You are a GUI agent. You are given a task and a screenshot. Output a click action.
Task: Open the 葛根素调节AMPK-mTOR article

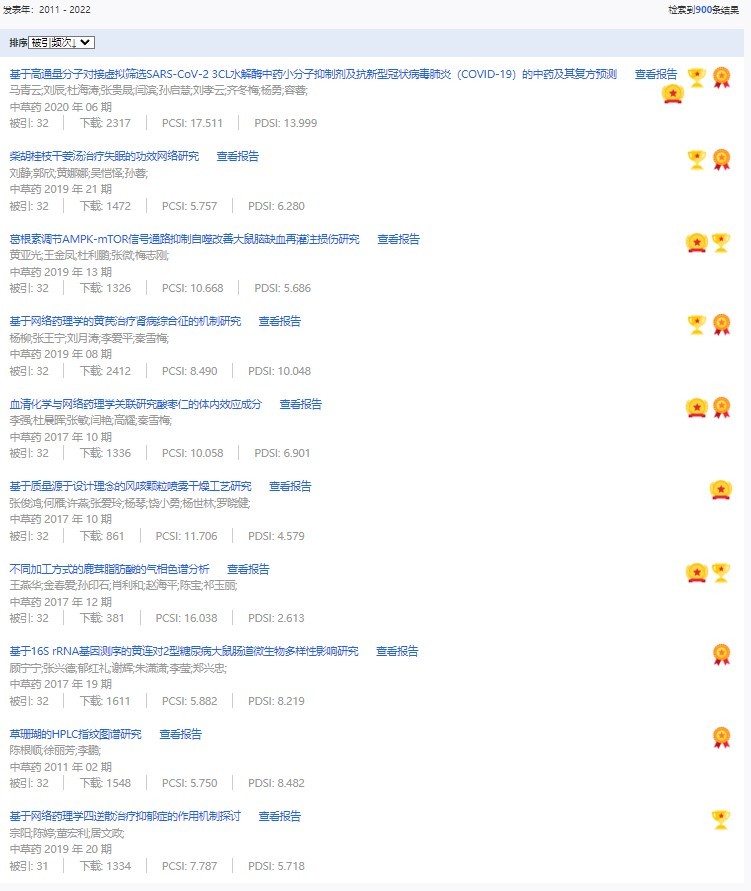click(184, 240)
